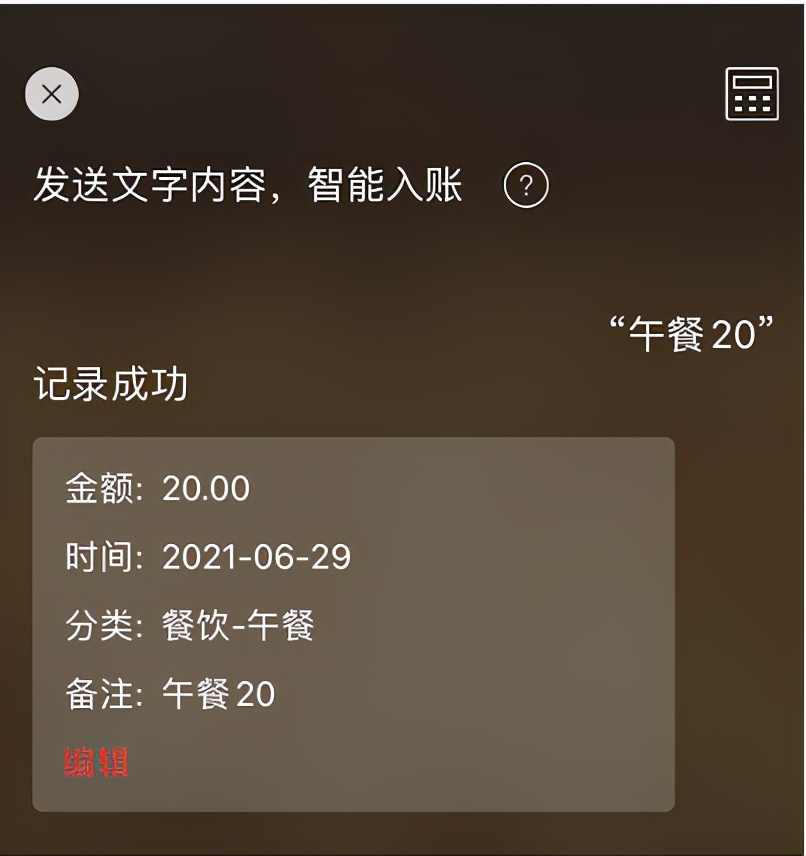Click the 发送文字内容，智能入账 title bar
Screen dimensions: 806x856
coord(249,185)
